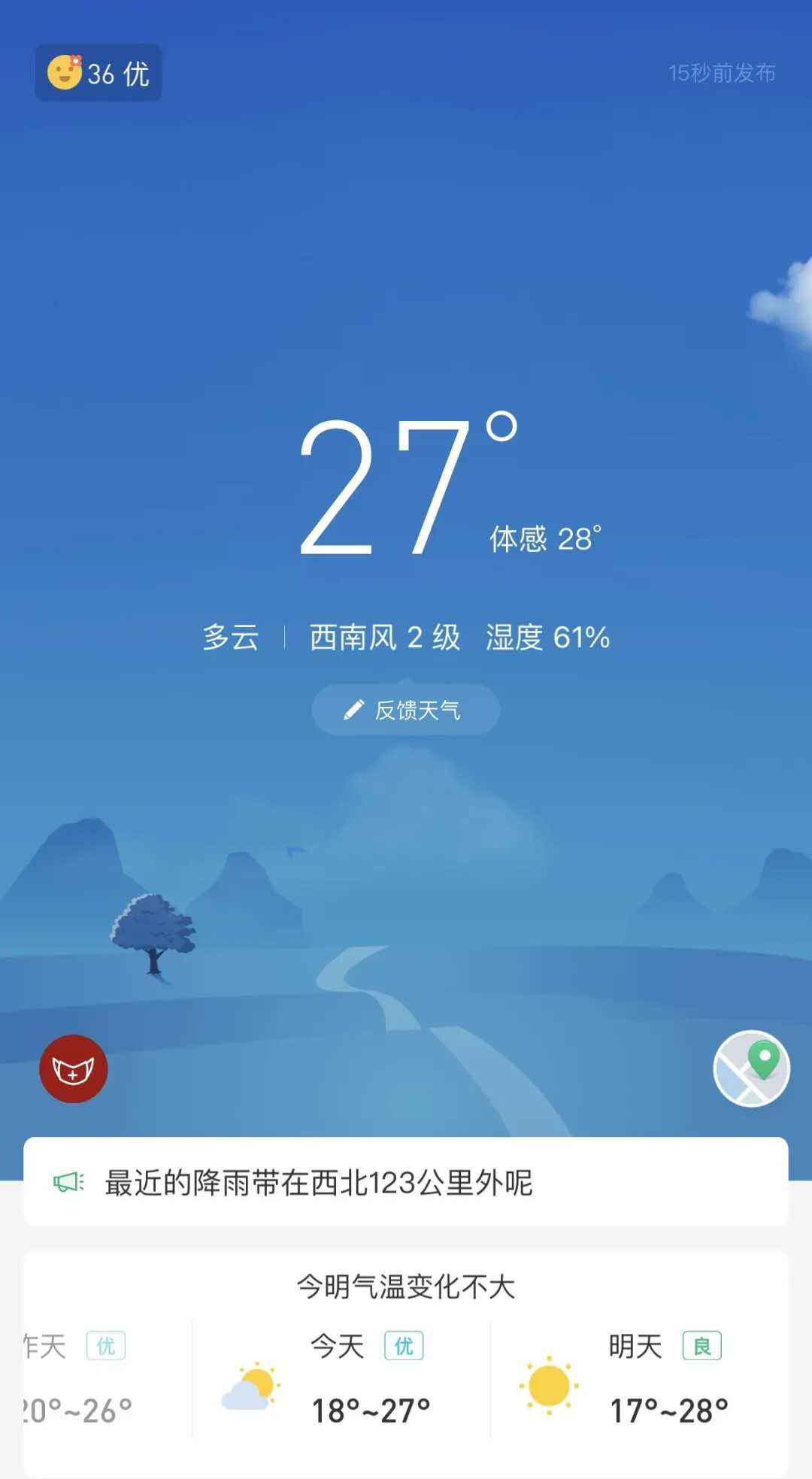812x1479 pixels.
Task: View tomorrow's 明天 17°~28° forecast
Action: tap(639, 1379)
